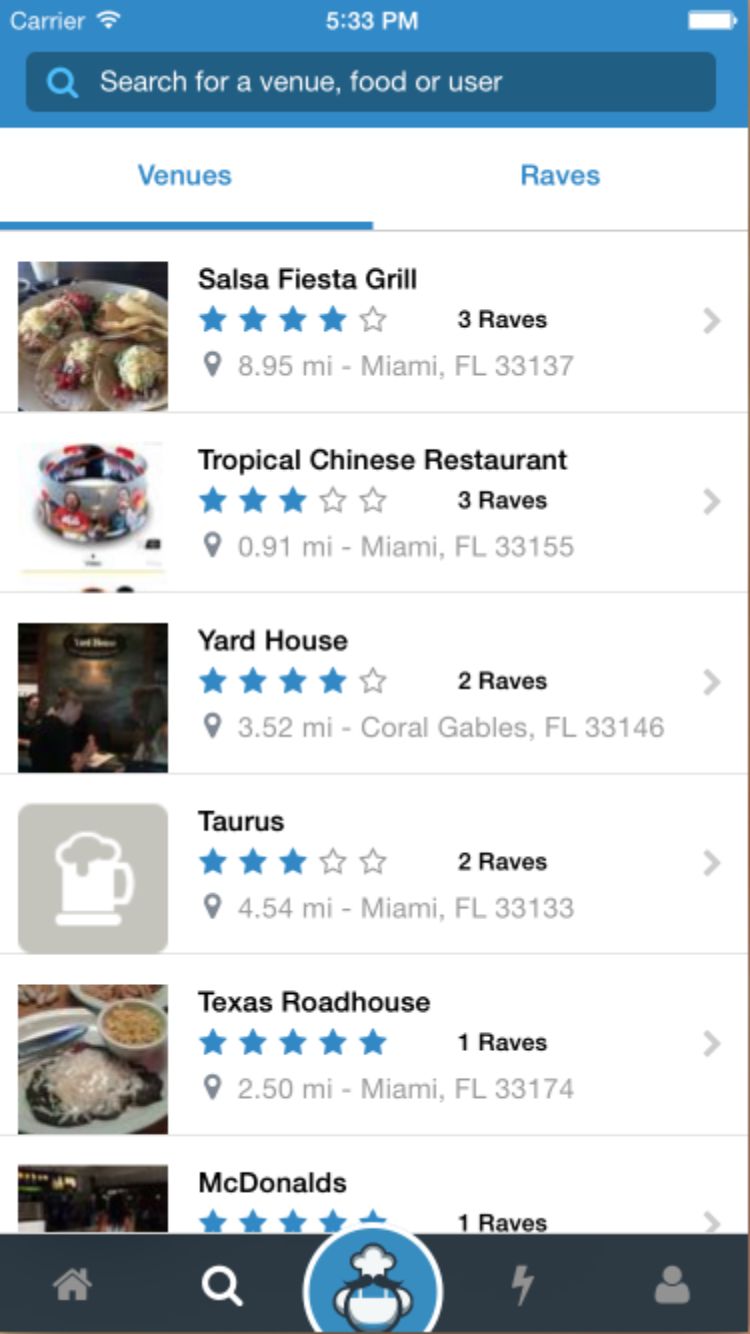Open the lightning bolt activity tab
Viewport: 750px width, 1334px height.
pos(522,1285)
